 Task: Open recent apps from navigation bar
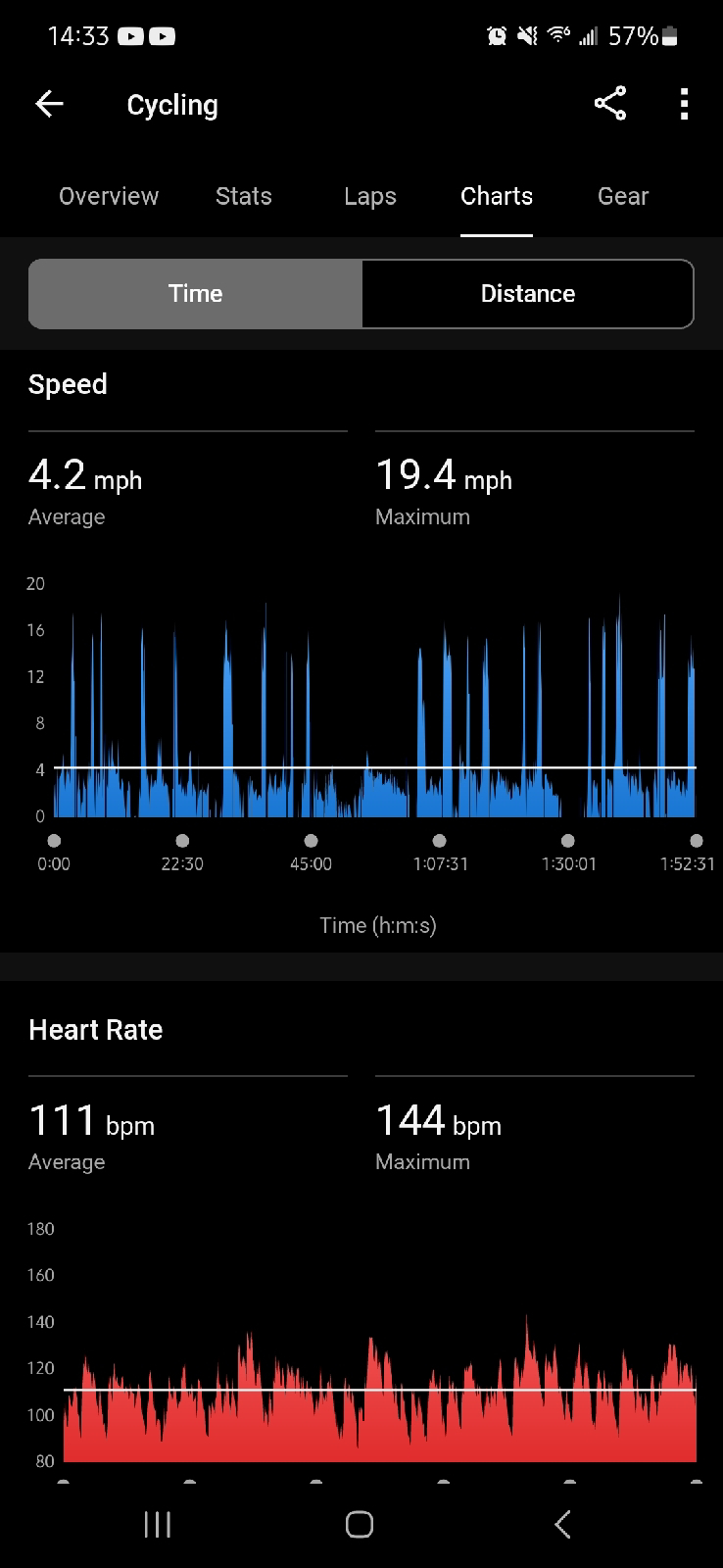tap(157, 1524)
